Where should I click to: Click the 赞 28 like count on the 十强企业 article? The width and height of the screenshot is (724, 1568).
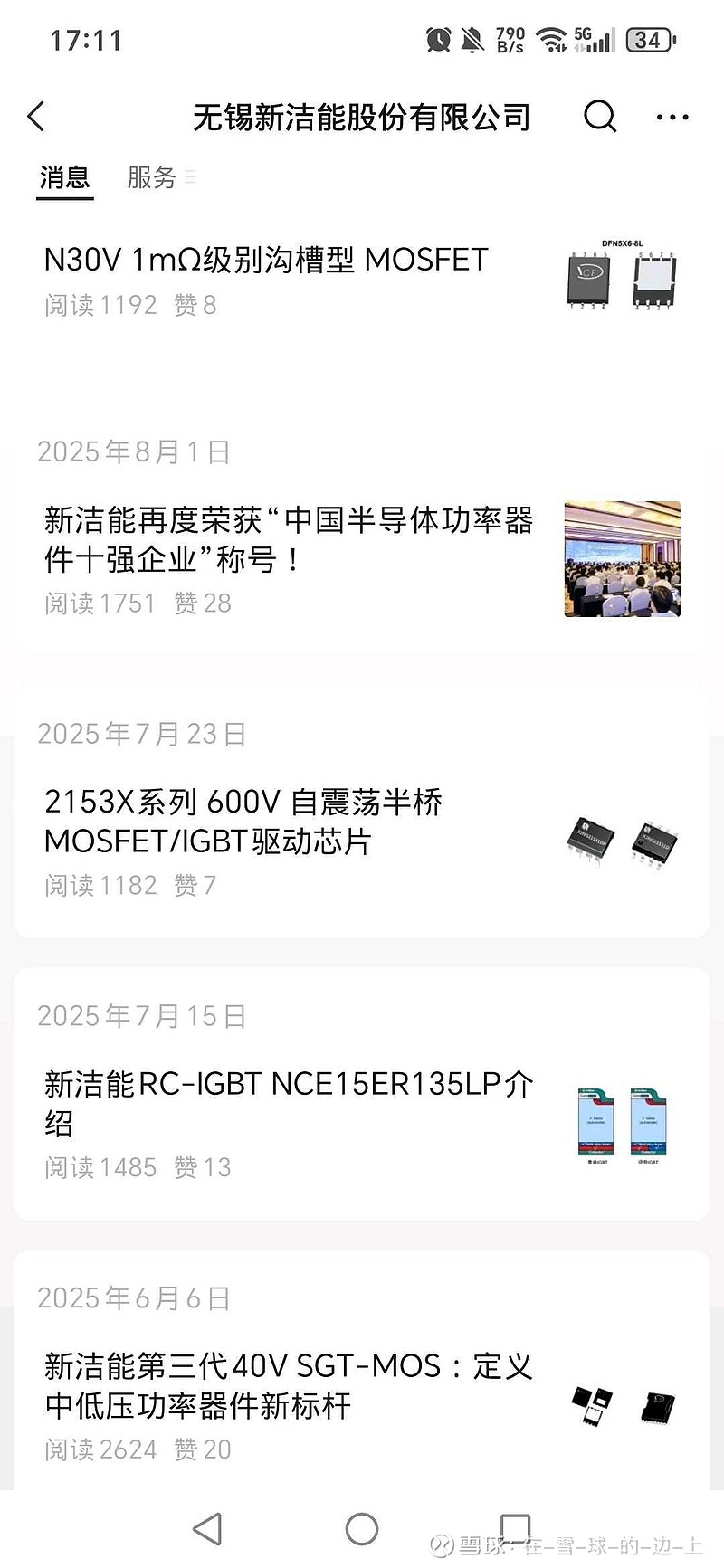pyautogui.click(x=201, y=603)
